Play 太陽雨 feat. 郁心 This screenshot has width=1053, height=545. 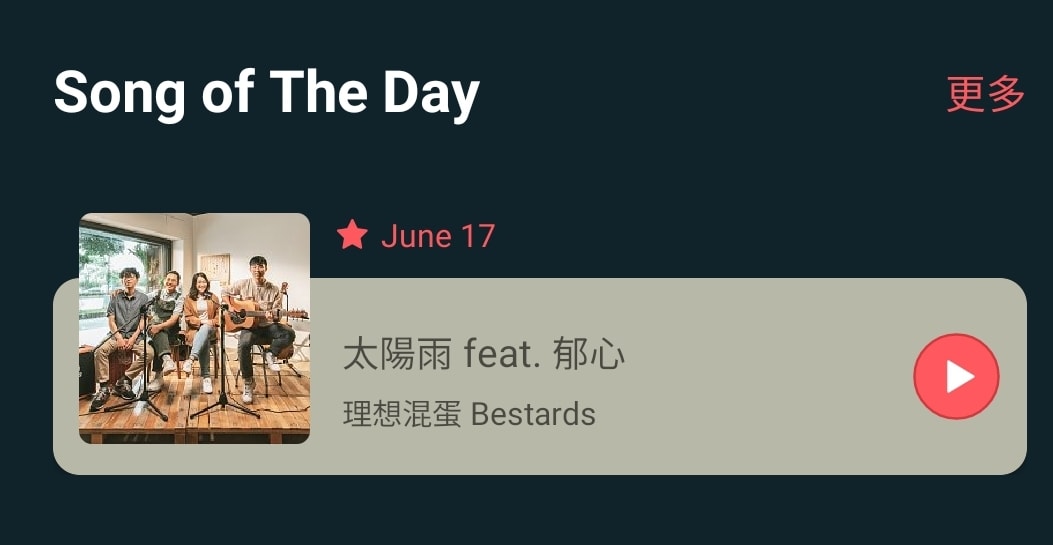[x=956, y=376]
